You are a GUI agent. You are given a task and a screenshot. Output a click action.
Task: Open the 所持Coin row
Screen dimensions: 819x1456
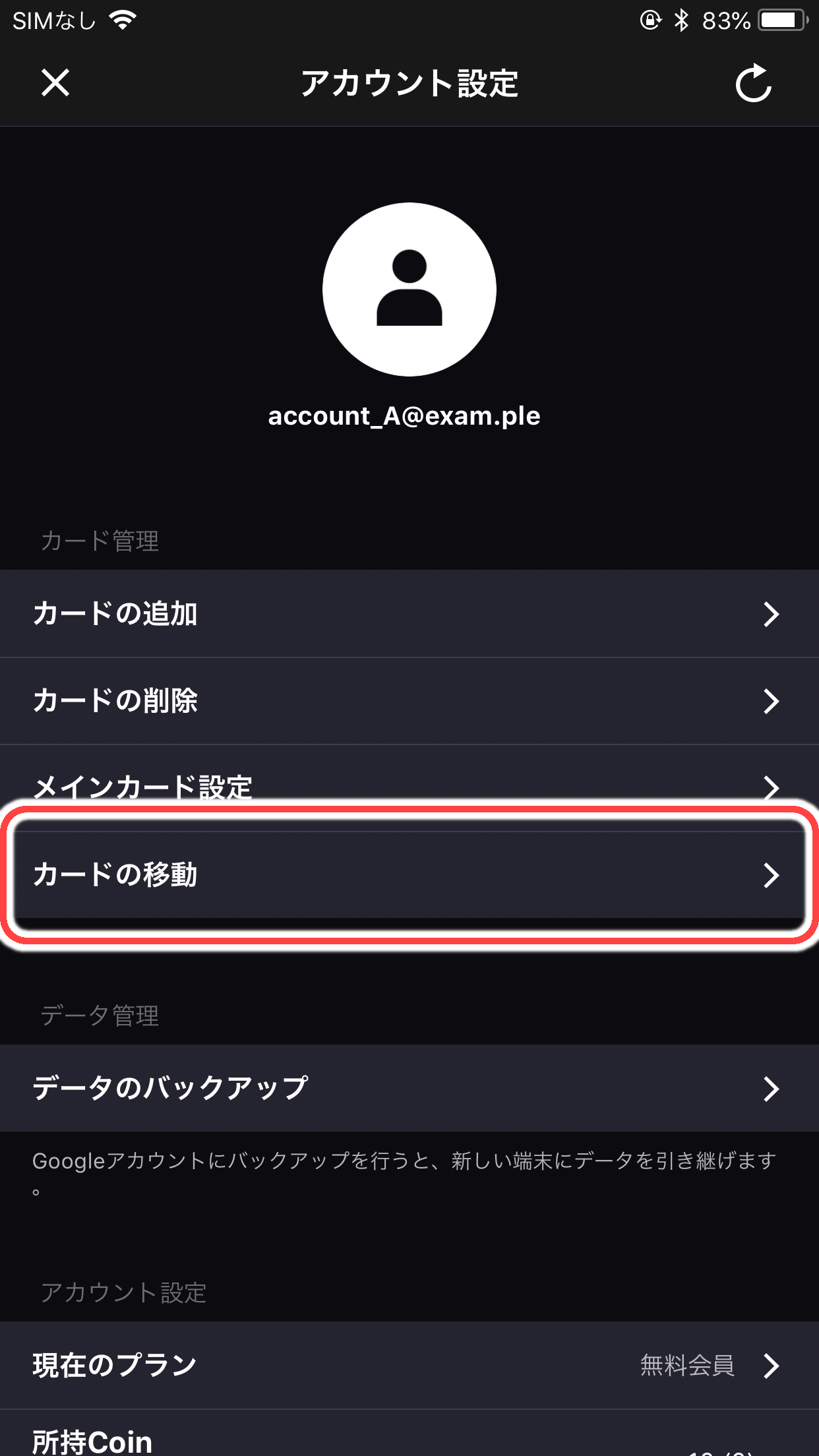pos(409,1439)
